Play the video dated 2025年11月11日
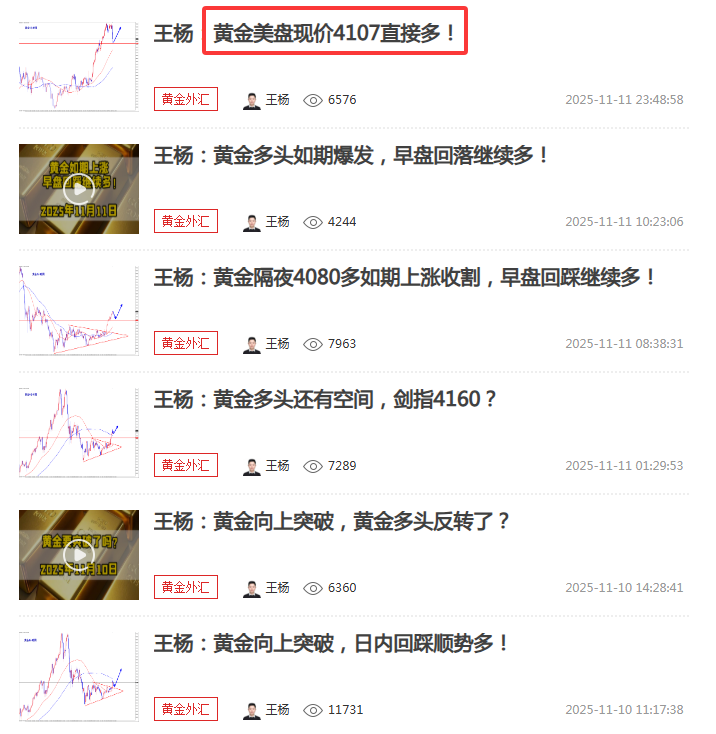 point(79,188)
